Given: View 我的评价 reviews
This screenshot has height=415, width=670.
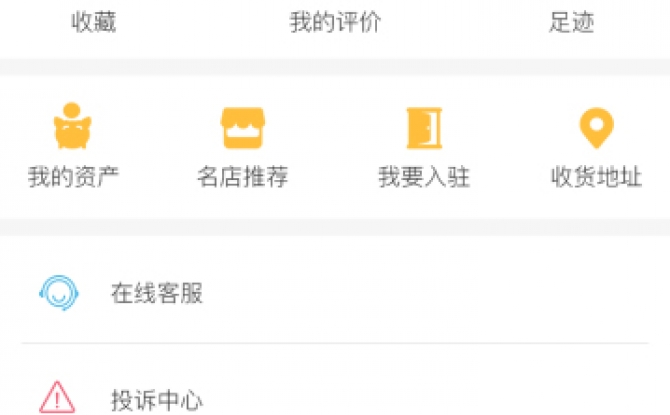Looking at the screenshot, I should [x=335, y=23].
